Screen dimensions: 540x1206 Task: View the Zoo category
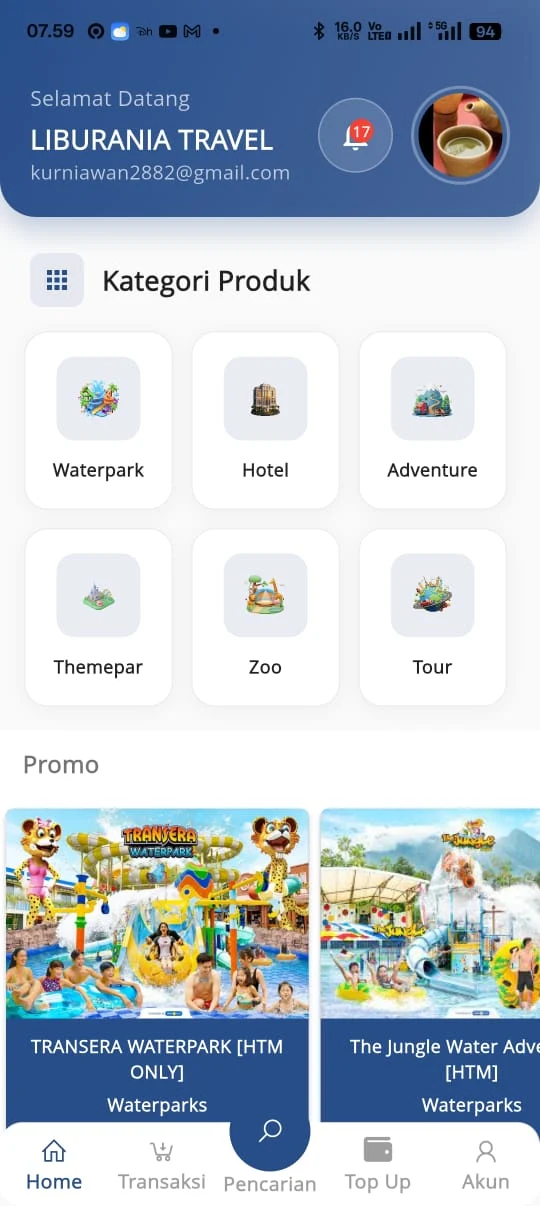265,617
